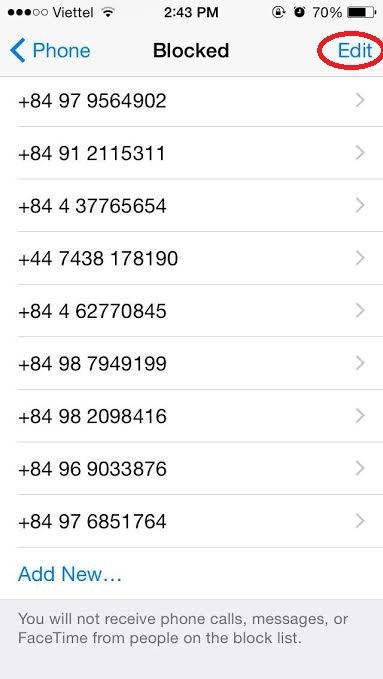This screenshot has height=679, width=383.
Task: Open blocked number +84 4 62770845
Action: pyautogui.click(x=192, y=311)
